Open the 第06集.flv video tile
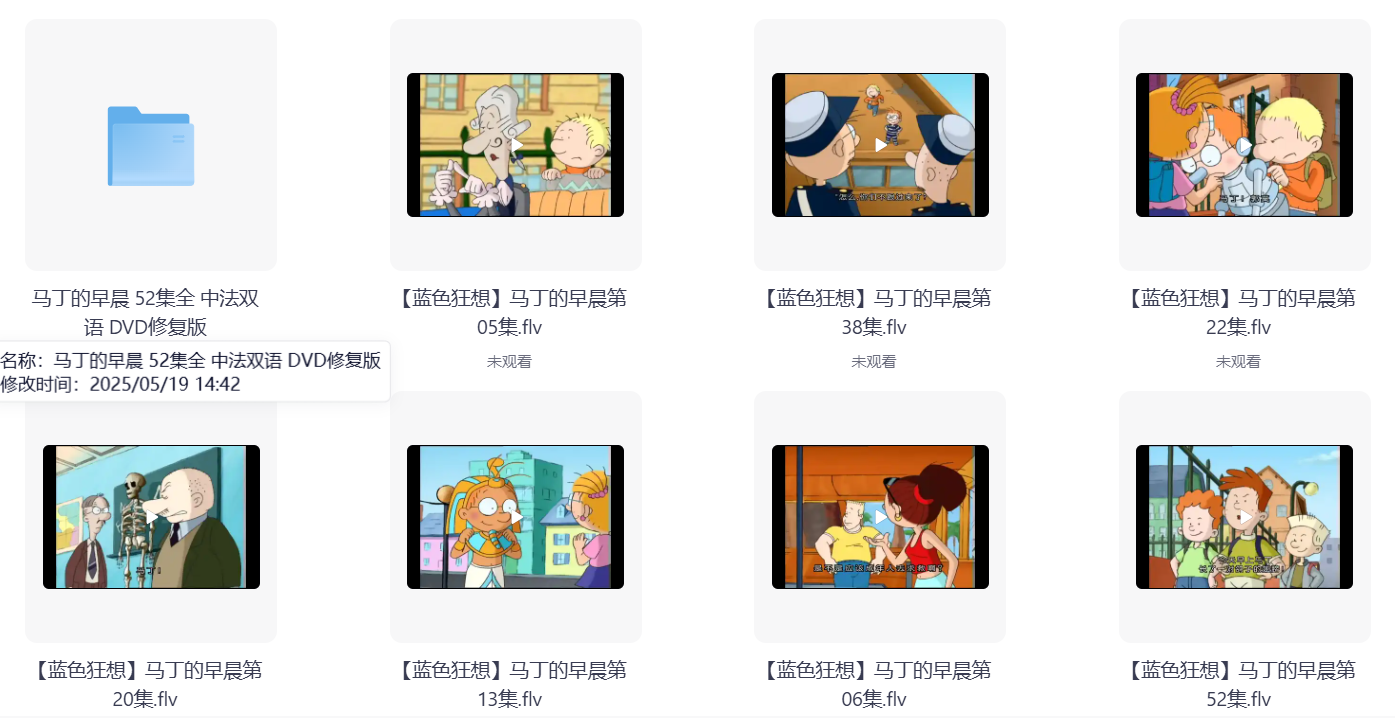Viewport: 1395px width, 721px height. point(880,517)
